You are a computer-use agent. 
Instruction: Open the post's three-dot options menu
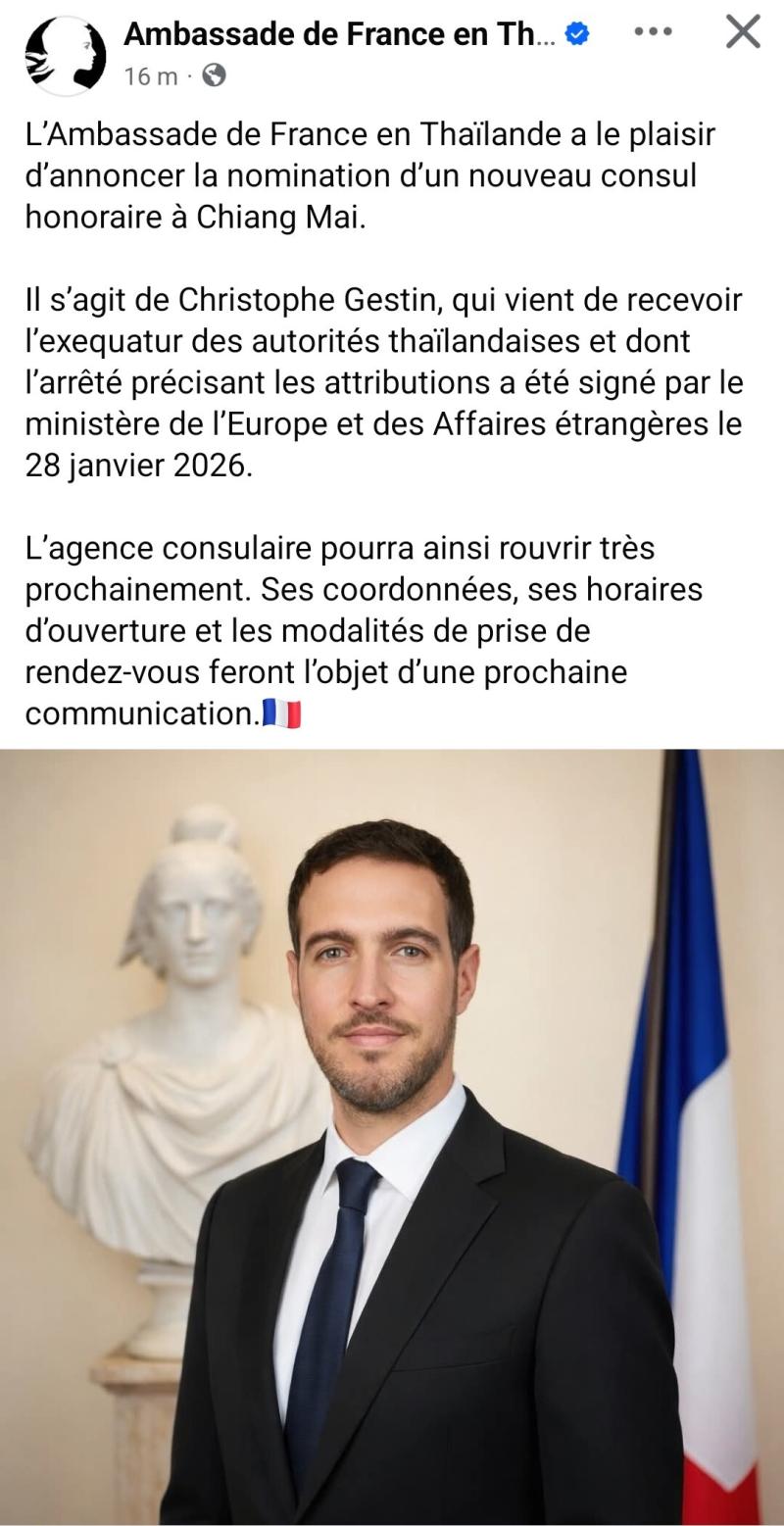click(653, 31)
